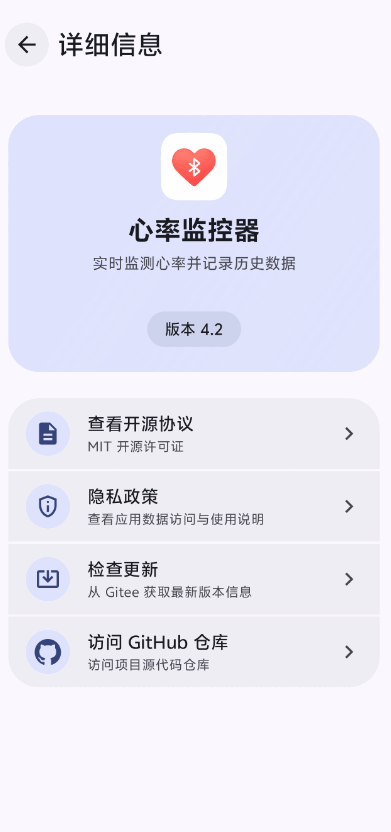Screen dimensions: 391x832
Task: Open 隐私政策 page
Action: pyautogui.click(x=194, y=506)
